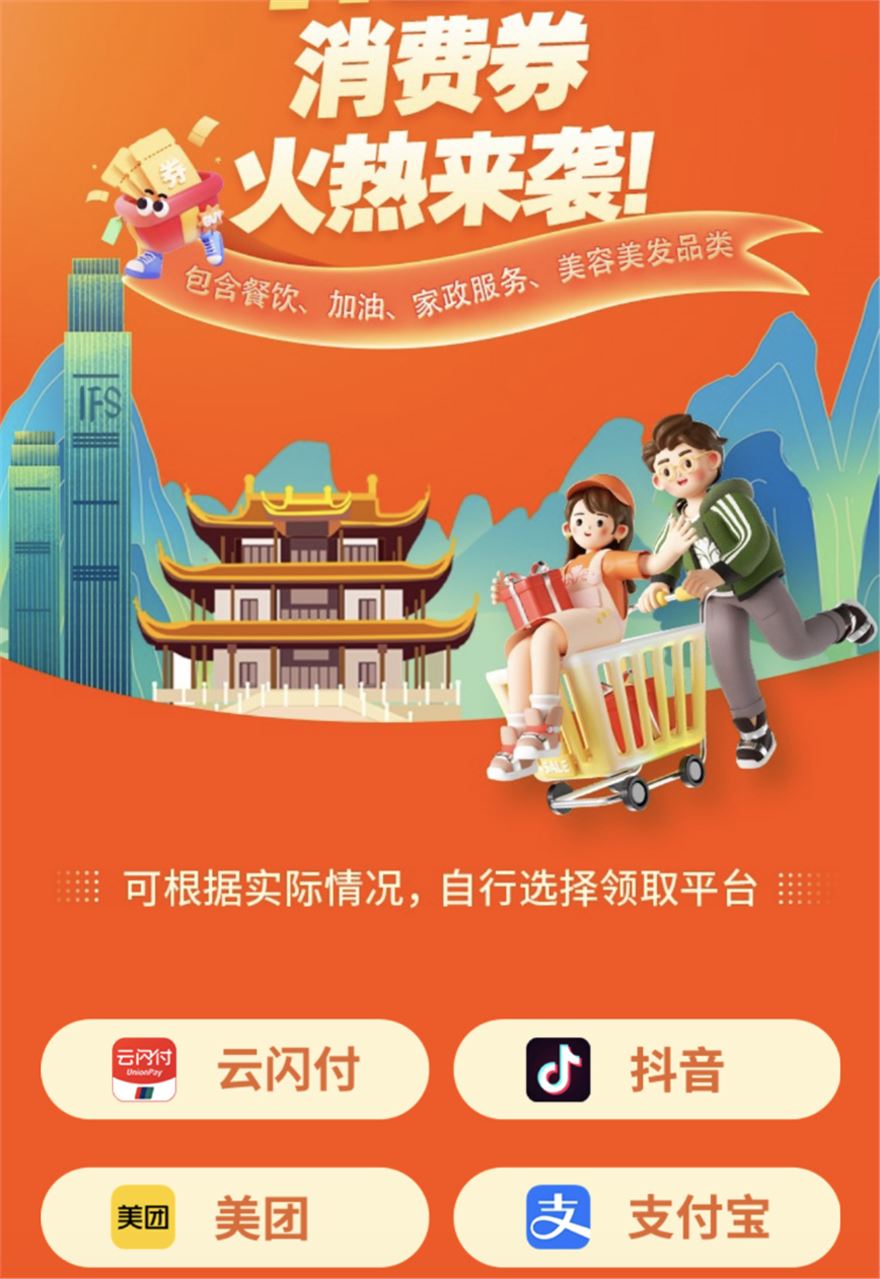Screen dimensions: 880x1279
Task: Tap the 支付宝 platform button
Action: pos(647,1217)
